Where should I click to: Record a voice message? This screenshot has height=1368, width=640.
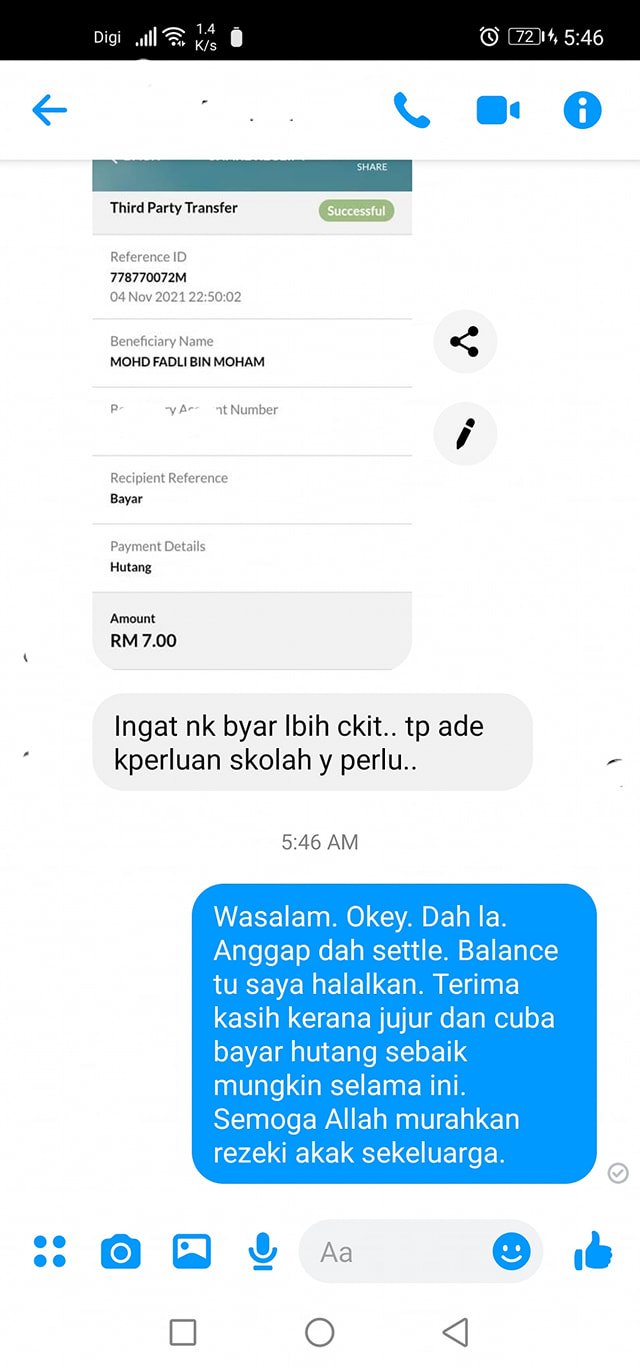pos(262,1251)
